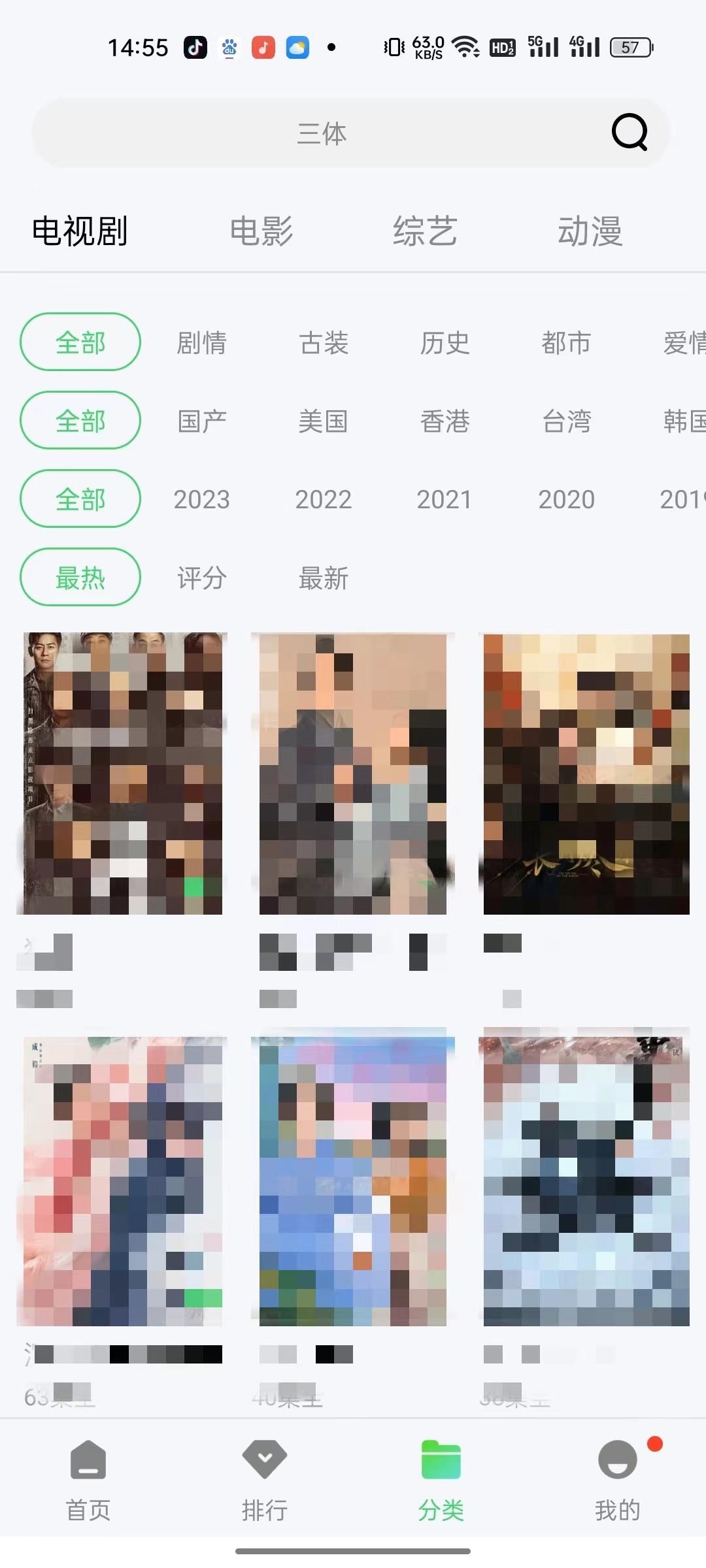
Task: Sort results by 最新
Action: pyautogui.click(x=324, y=578)
